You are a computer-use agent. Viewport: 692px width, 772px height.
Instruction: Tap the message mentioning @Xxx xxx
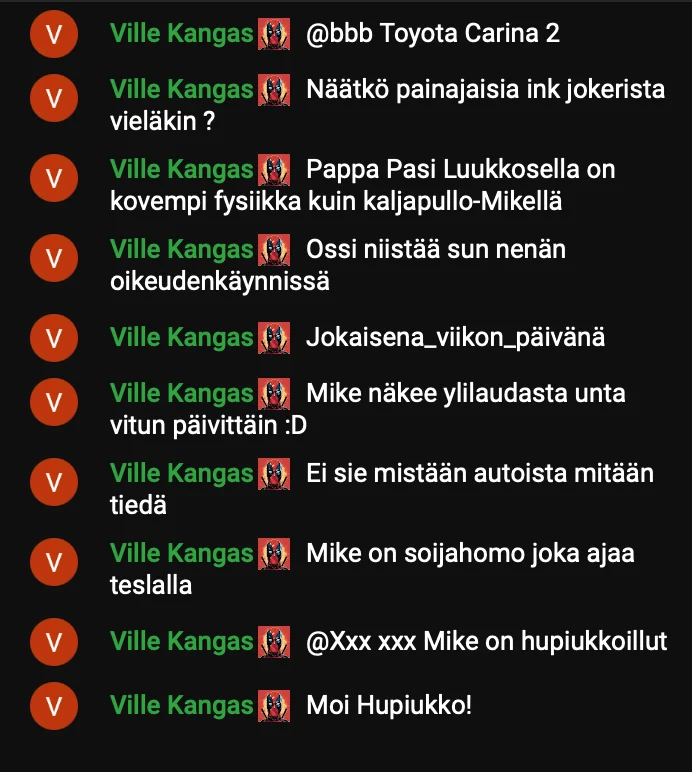tap(486, 641)
